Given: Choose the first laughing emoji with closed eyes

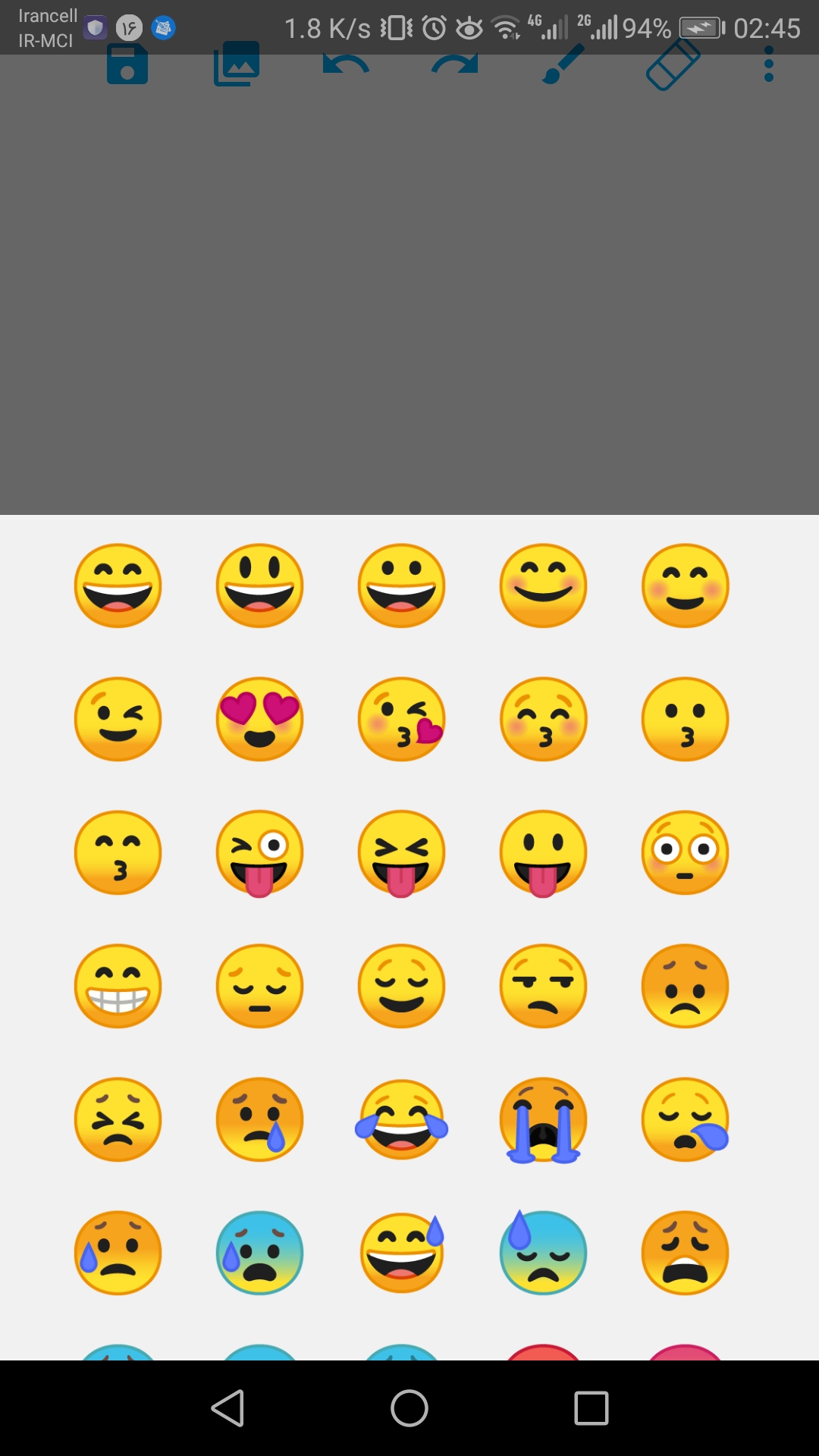Looking at the screenshot, I should click(x=118, y=585).
